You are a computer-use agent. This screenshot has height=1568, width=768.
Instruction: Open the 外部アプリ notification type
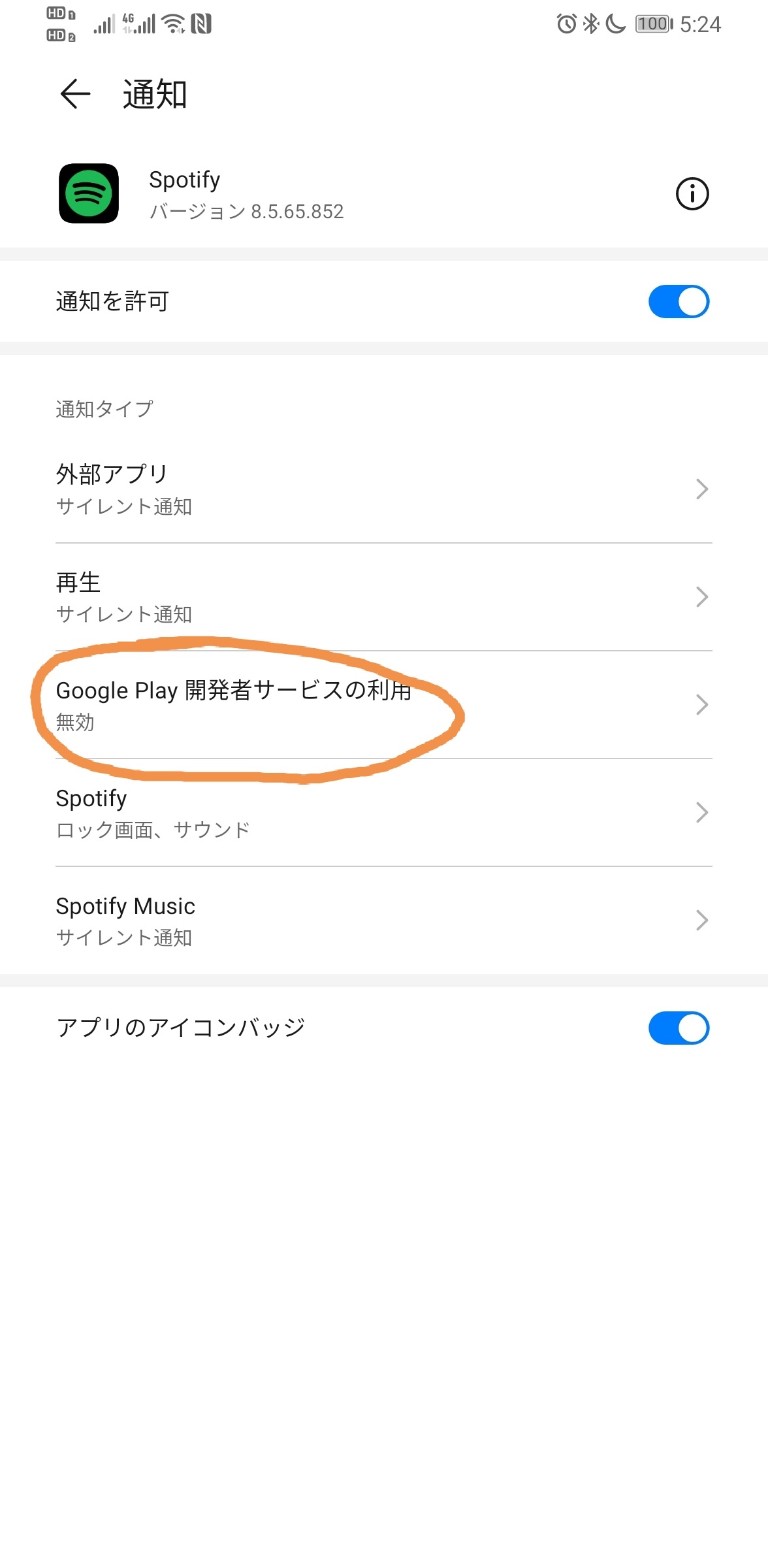click(x=384, y=489)
